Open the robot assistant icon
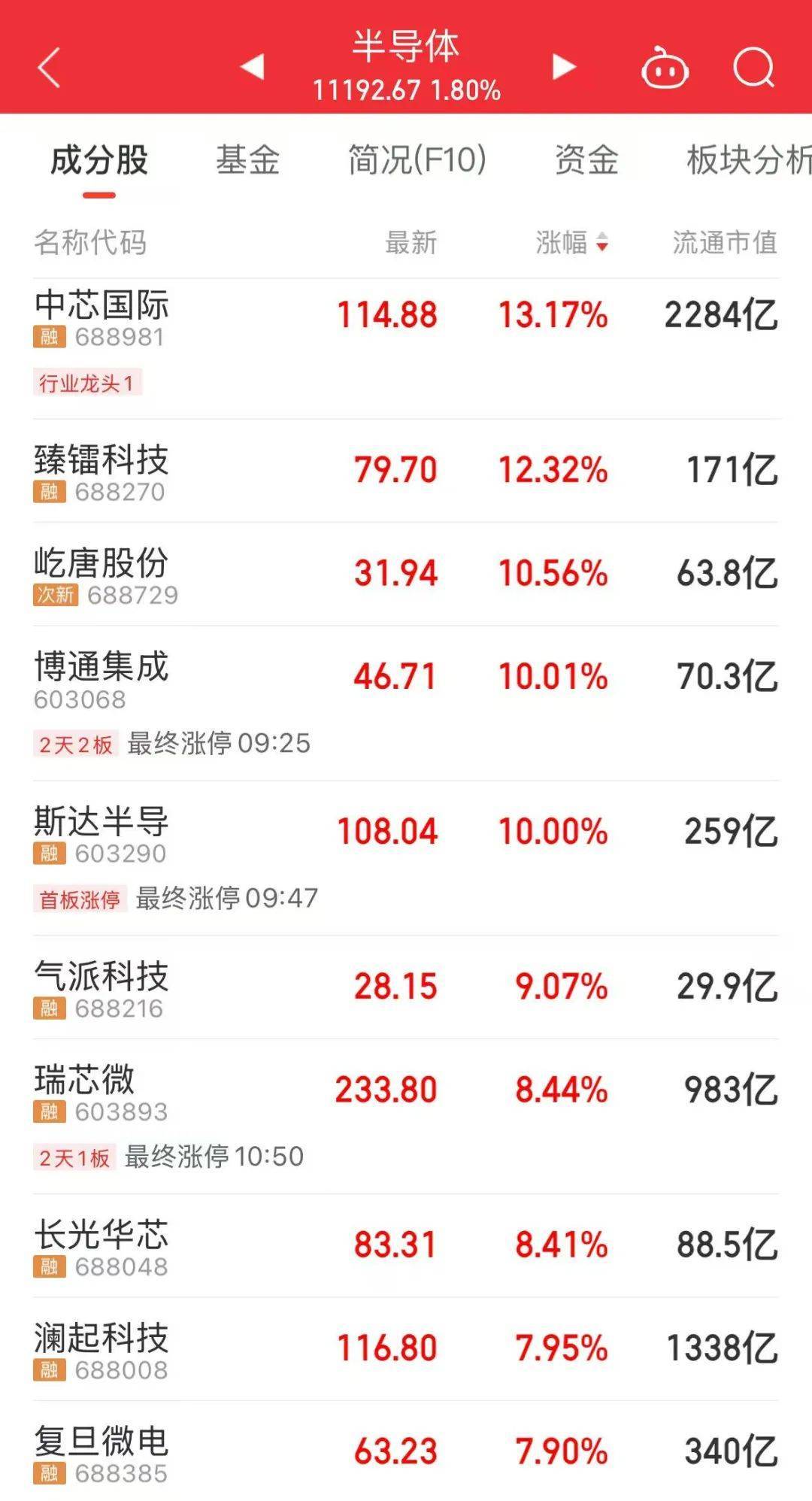The width and height of the screenshot is (812, 1501). click(x=665, y=68)
